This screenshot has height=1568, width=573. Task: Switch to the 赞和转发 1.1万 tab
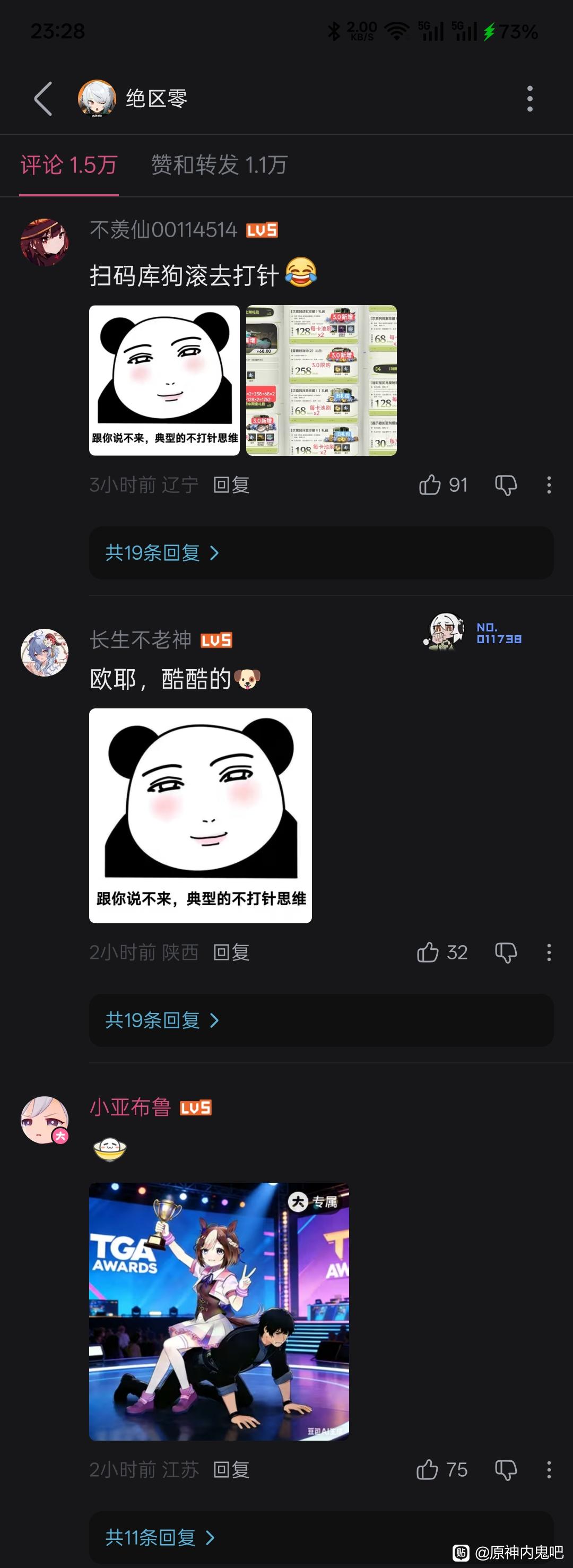click(x=219, y=165)
